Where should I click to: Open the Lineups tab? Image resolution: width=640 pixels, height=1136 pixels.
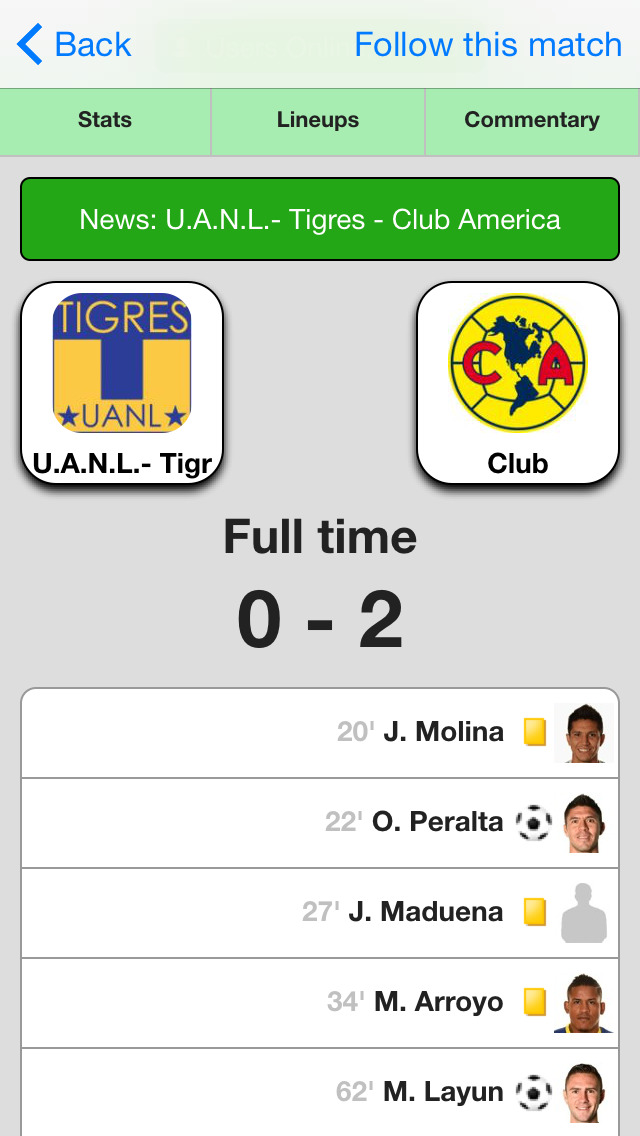(x=318, y=120)
